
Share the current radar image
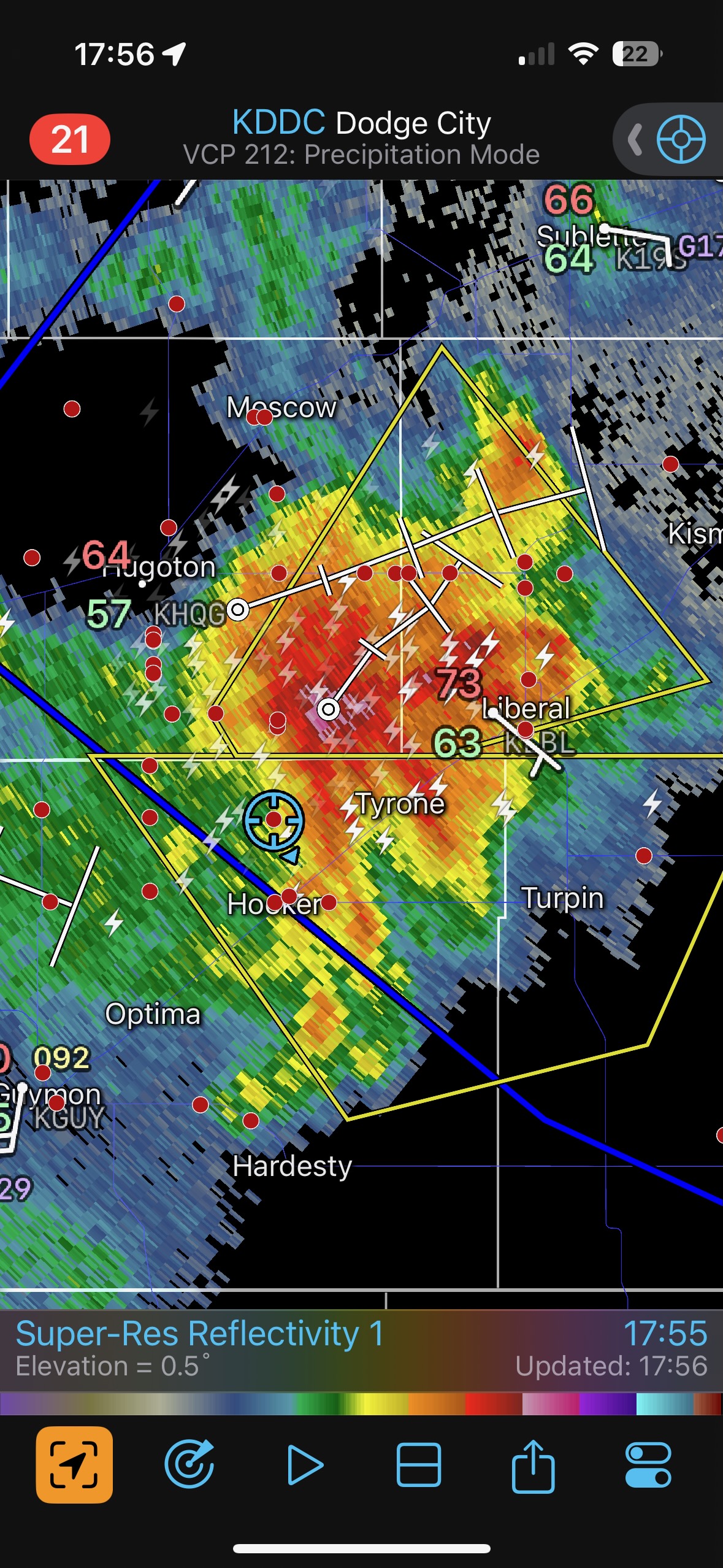click(533, 1465)
